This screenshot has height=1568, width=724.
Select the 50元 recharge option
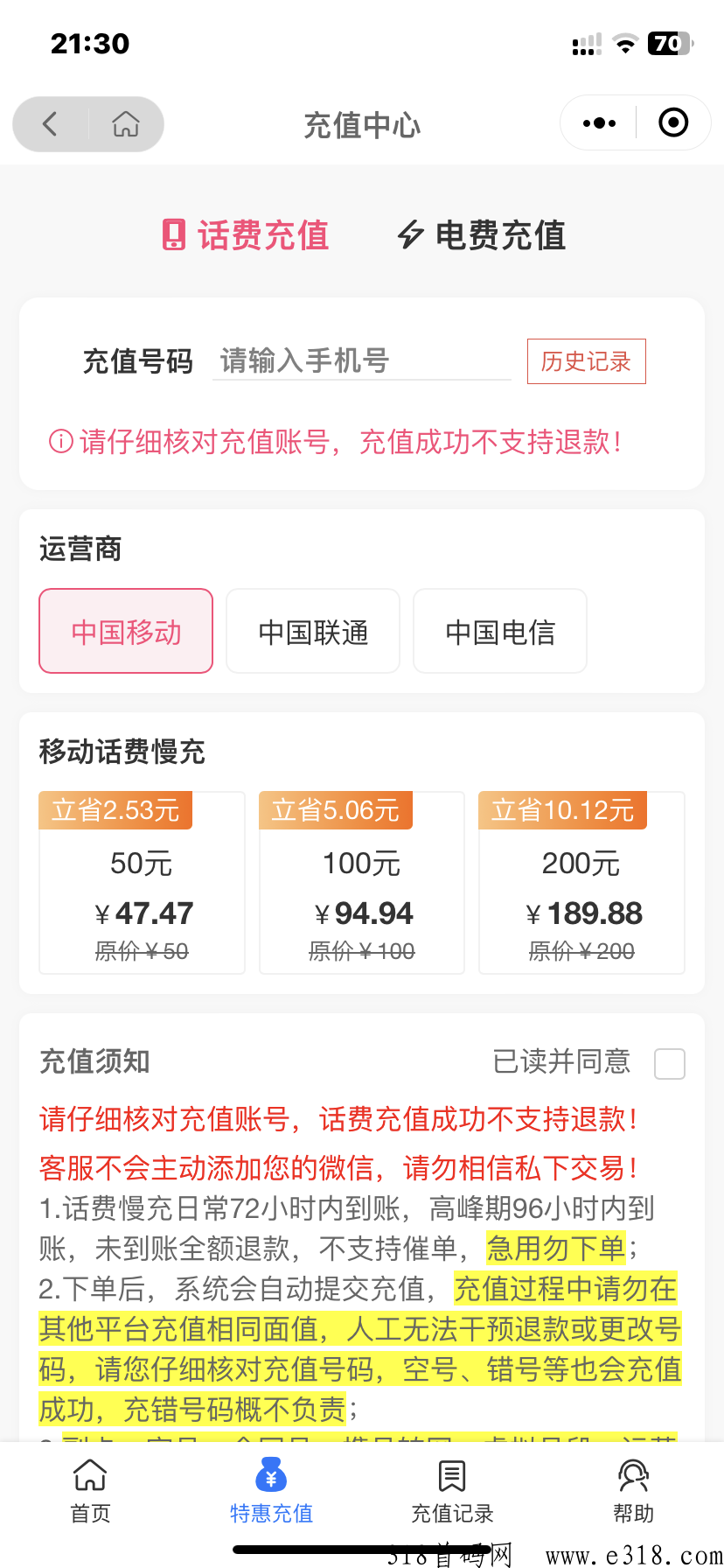(x=142, y=883)
